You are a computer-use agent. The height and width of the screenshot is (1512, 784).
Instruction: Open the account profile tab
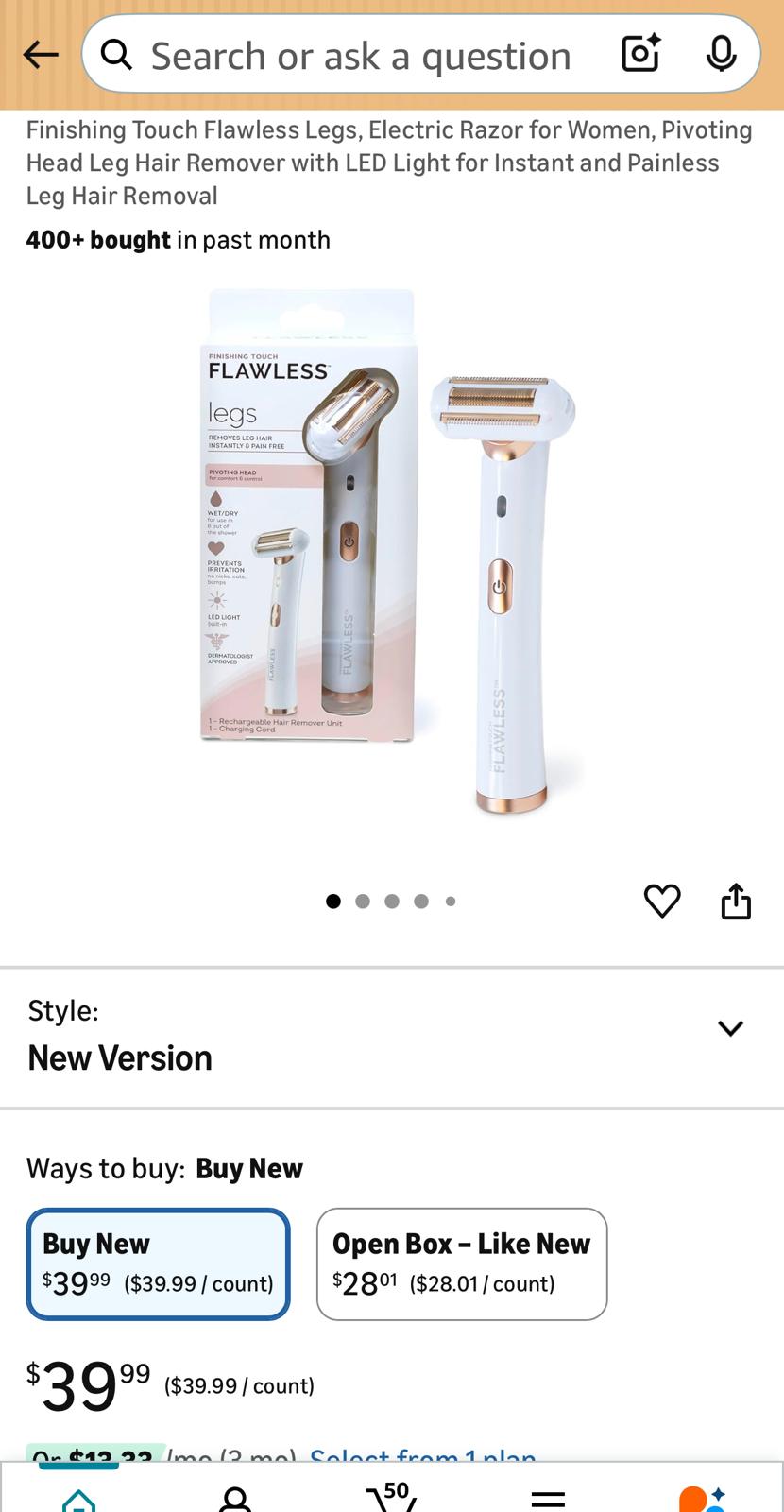point(234,1498)
